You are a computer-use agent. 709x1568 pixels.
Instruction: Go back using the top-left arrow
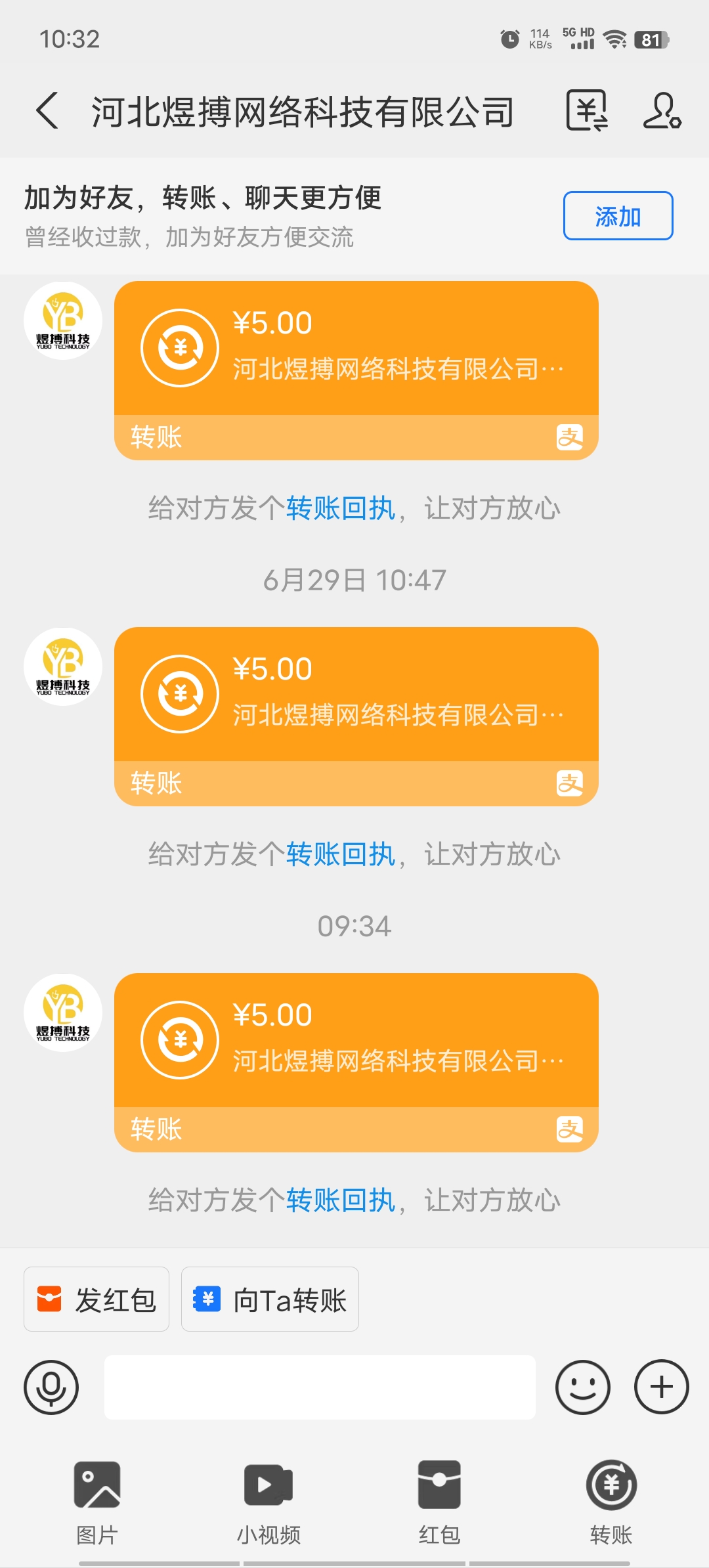coord(47,110)
